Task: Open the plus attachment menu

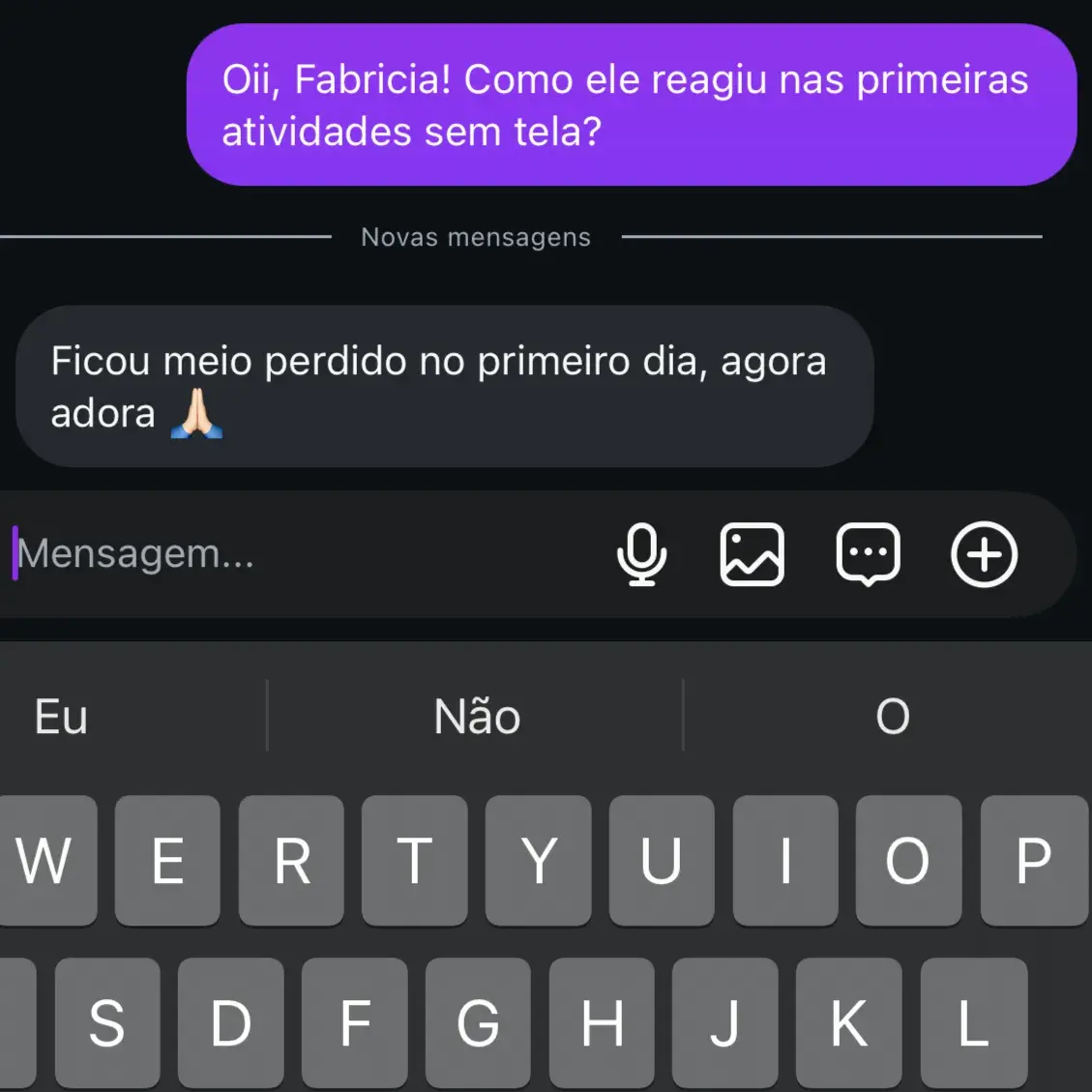Action: tap(984, 554)
